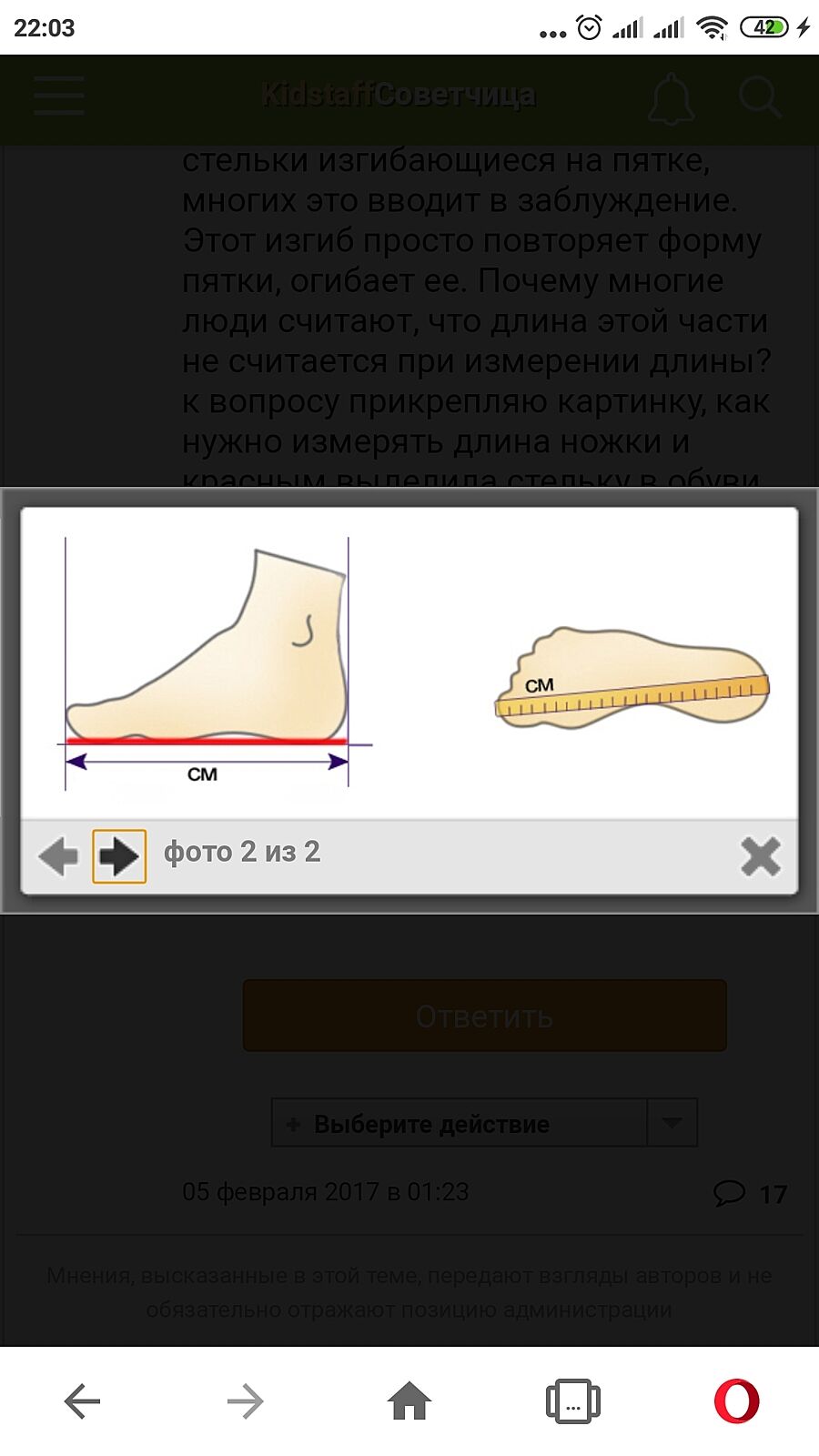Screen dimensions: 819x1456
Task: Go to the previous photo
Action: point(58,856)
